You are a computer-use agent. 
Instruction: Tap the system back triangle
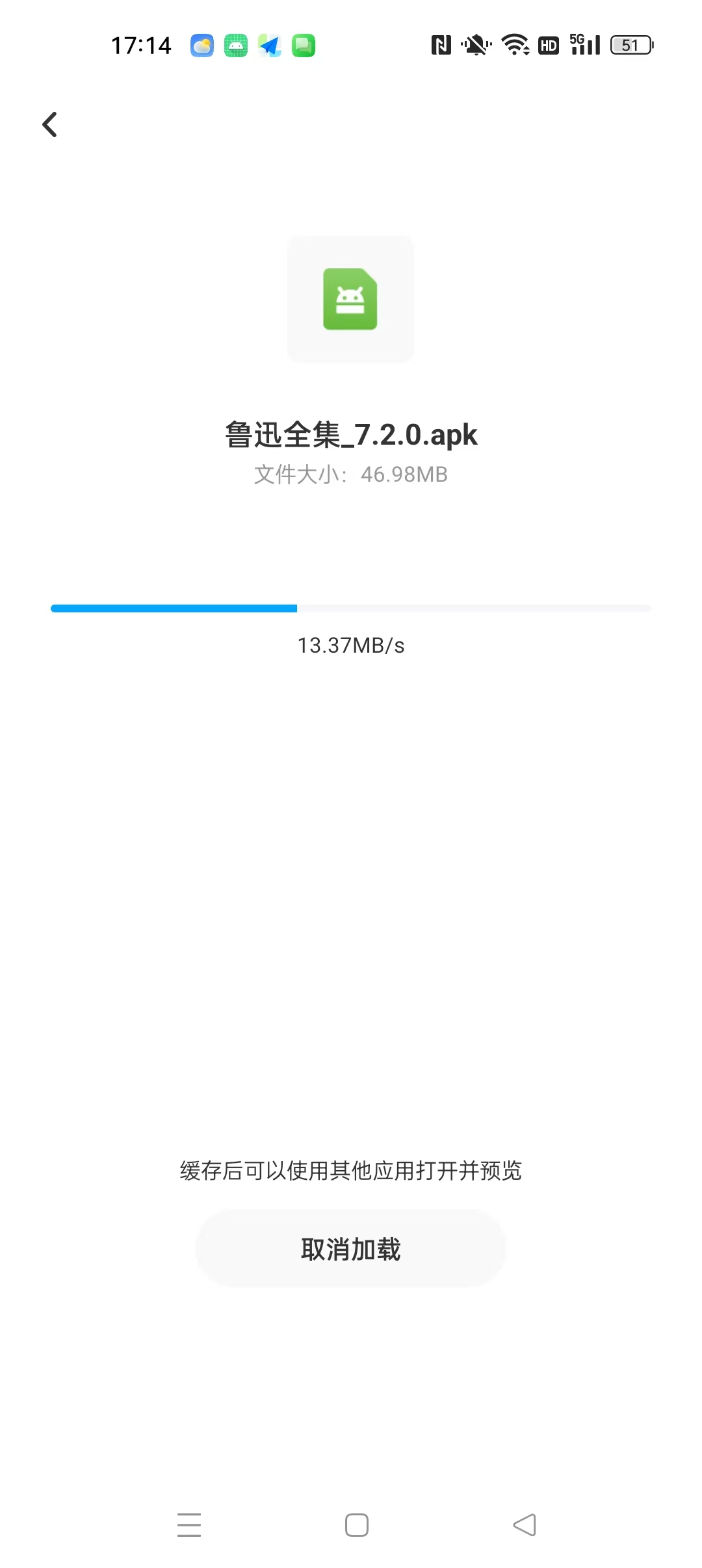(x=525, y=1524)
